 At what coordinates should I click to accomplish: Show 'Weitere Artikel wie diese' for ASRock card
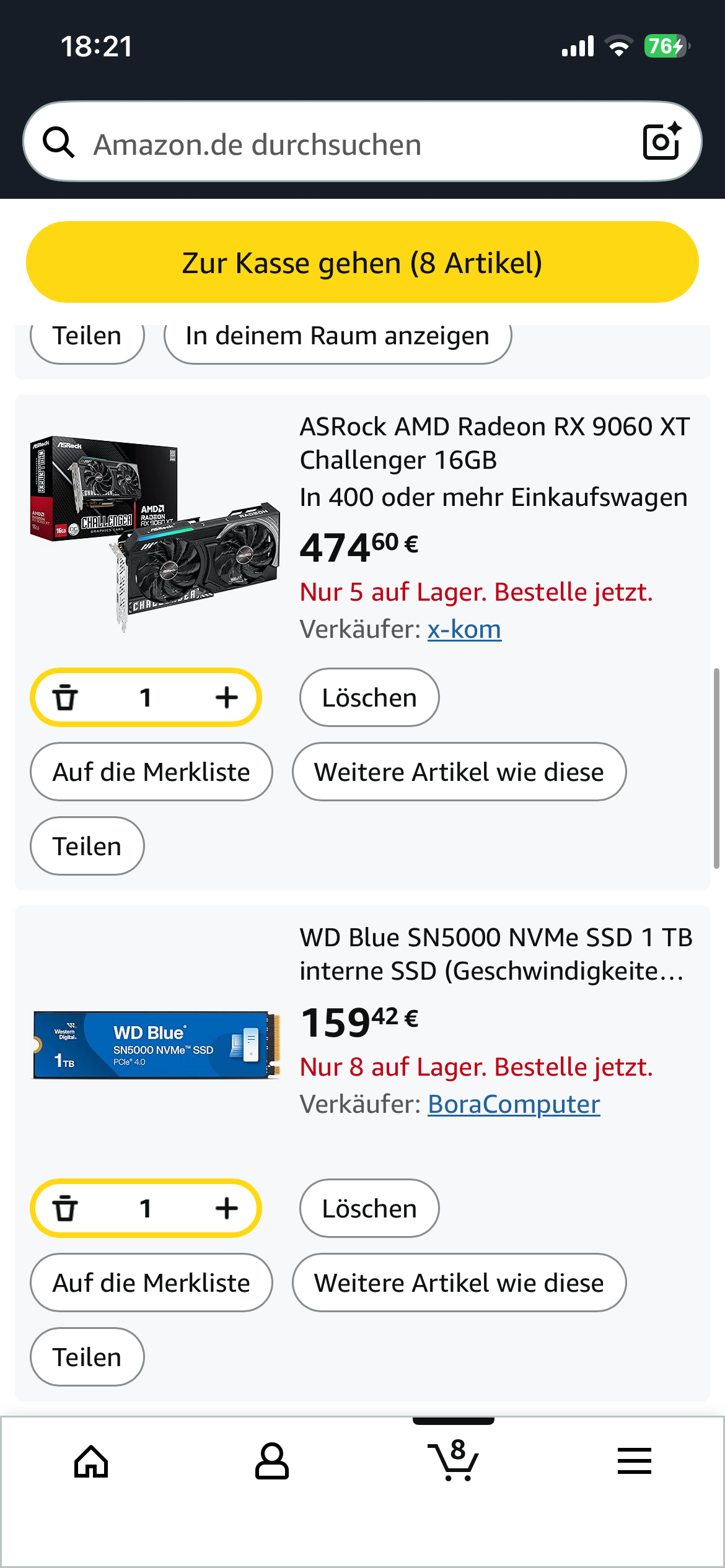pos(459,772)
